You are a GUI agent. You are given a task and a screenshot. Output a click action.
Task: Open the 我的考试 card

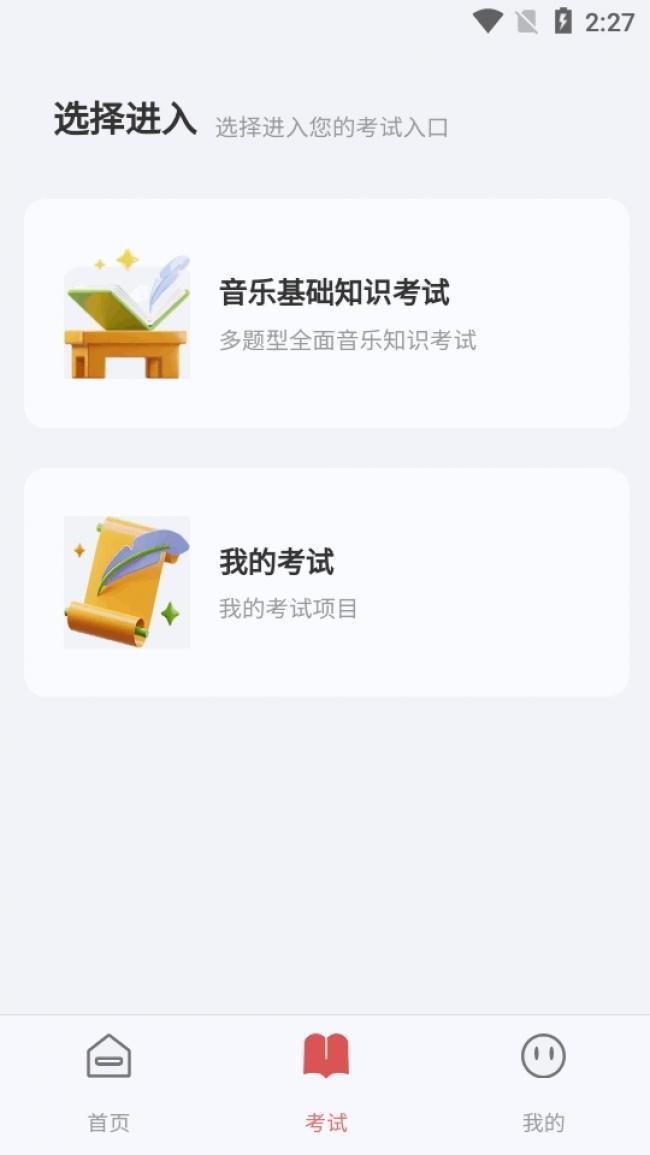coord(326,582)
